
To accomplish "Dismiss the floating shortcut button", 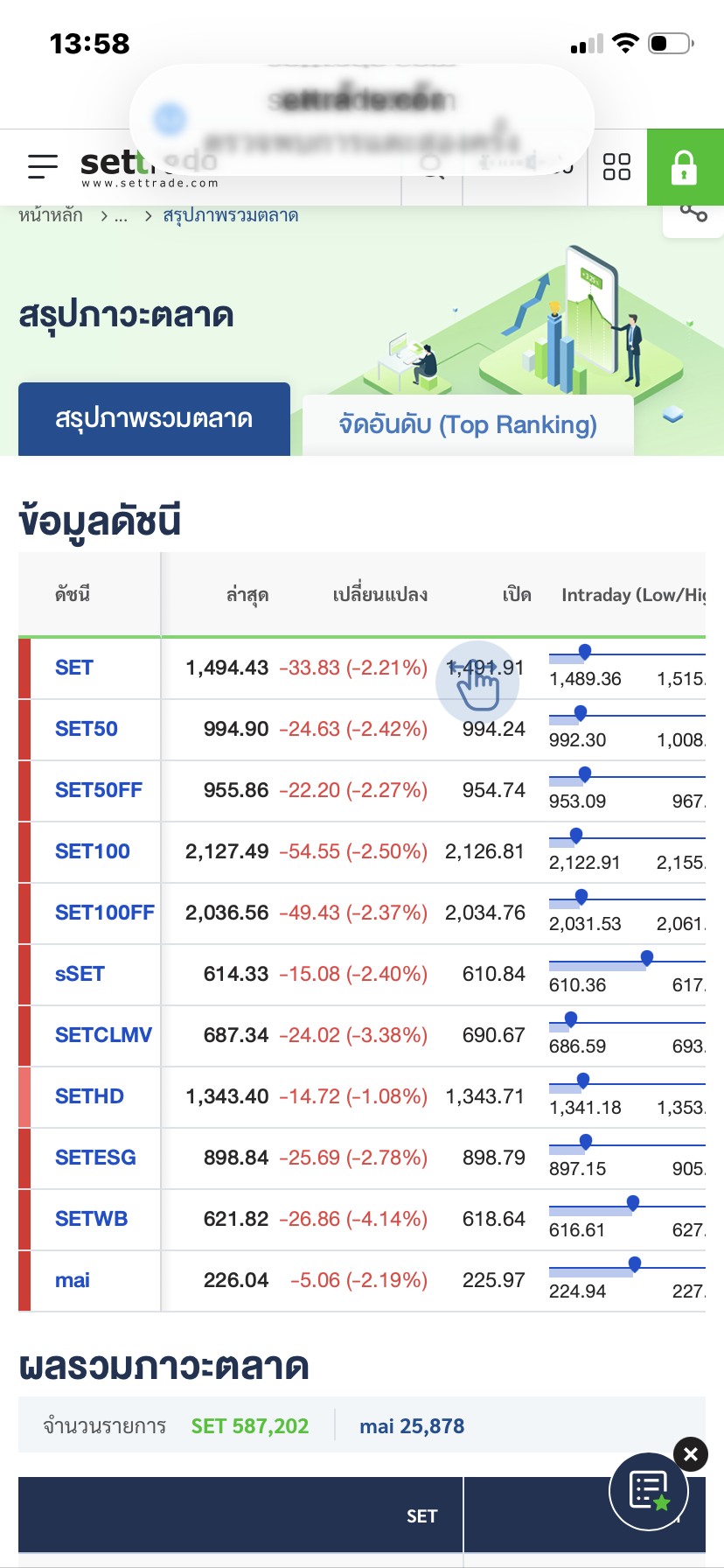I will click(691, 1454).
